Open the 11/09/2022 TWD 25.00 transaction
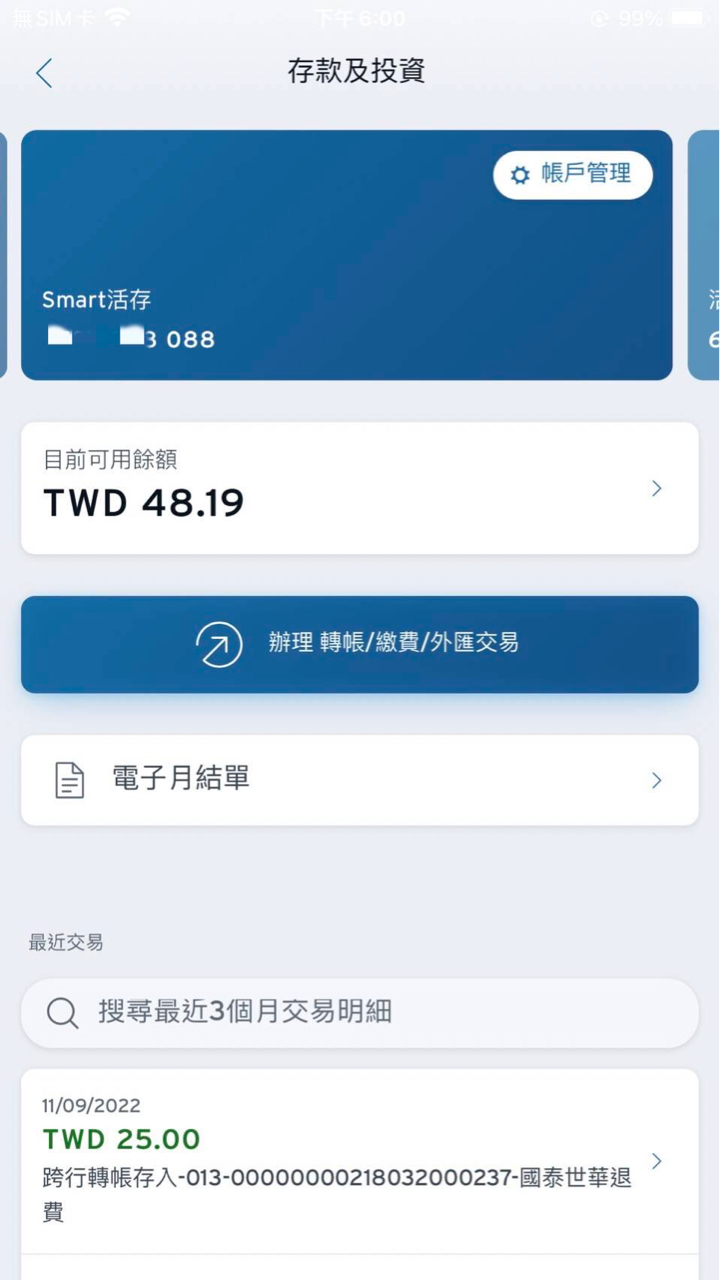This screenshot has height=1280, width=720. pyautogui.click(x=360, y=1161)
